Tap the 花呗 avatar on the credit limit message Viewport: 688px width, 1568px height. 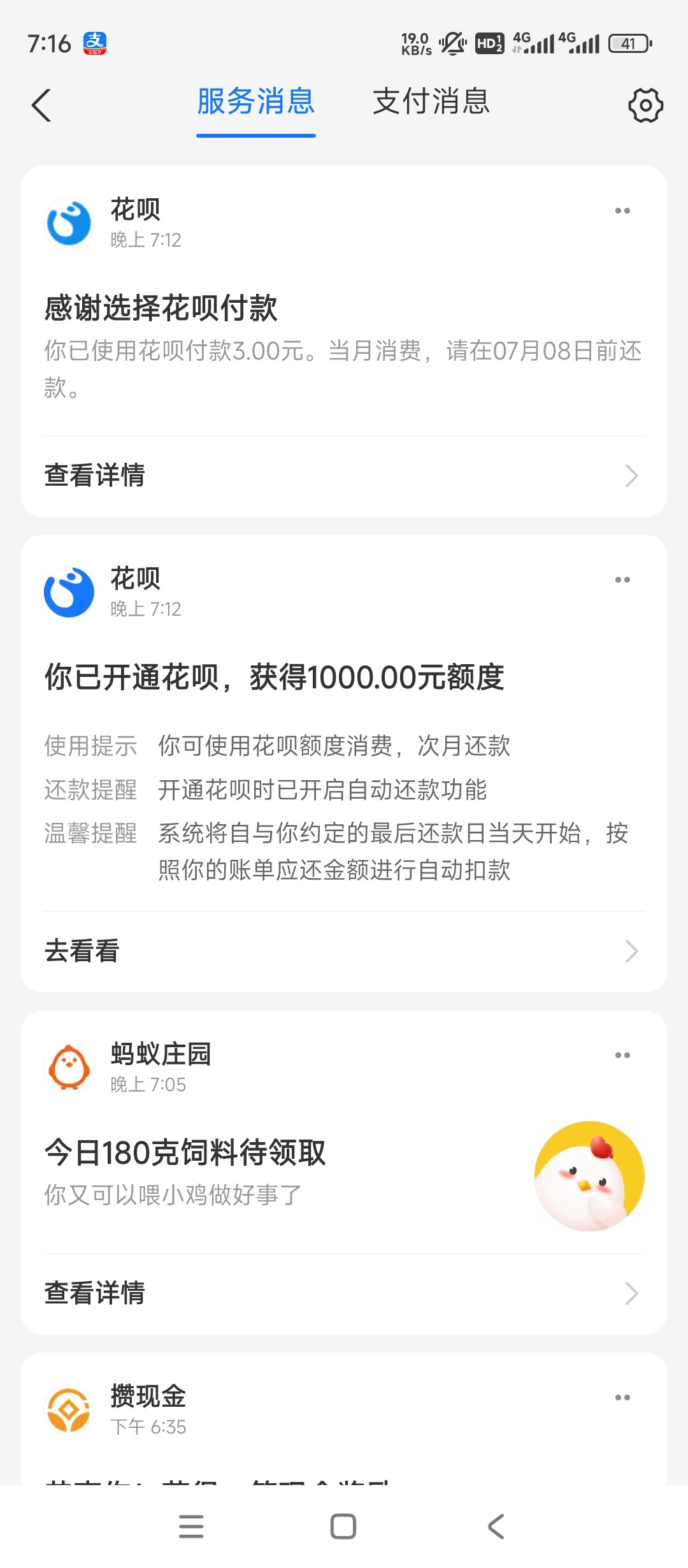pyautogui.click(x=70, y=592)
